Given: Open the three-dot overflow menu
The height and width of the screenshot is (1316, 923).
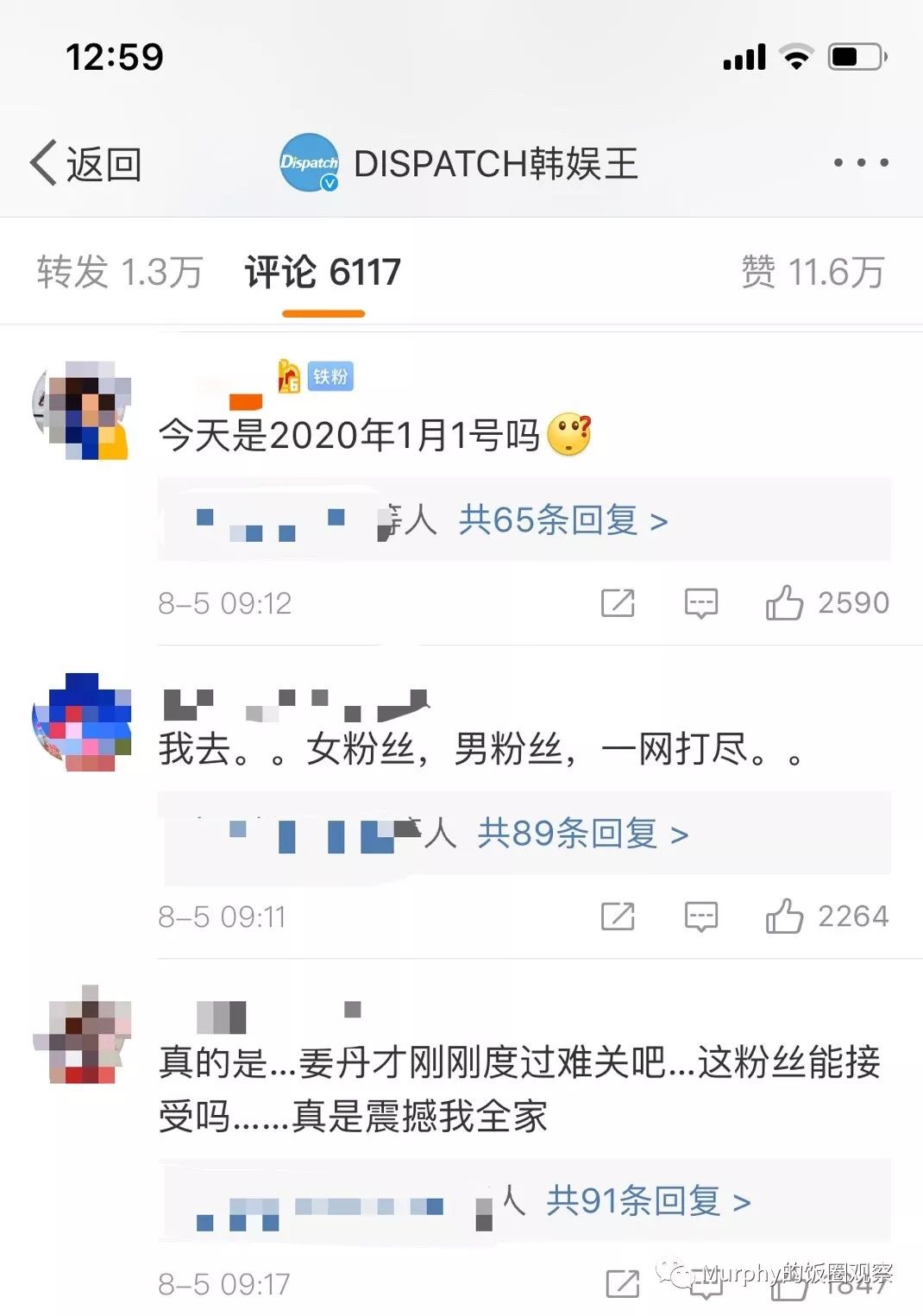Looking at the screenshot, I should click(x=860, y=162).
